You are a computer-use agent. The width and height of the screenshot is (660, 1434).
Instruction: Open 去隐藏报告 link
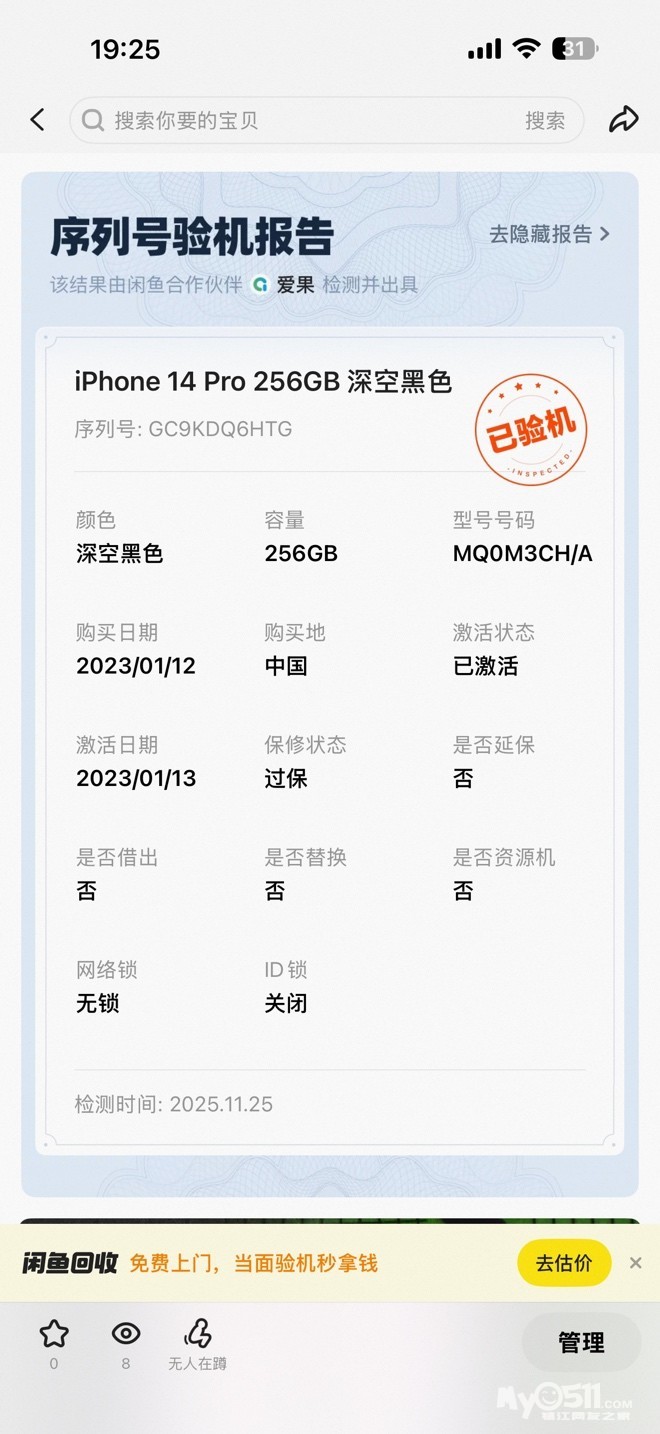click(x=549, y=234)
